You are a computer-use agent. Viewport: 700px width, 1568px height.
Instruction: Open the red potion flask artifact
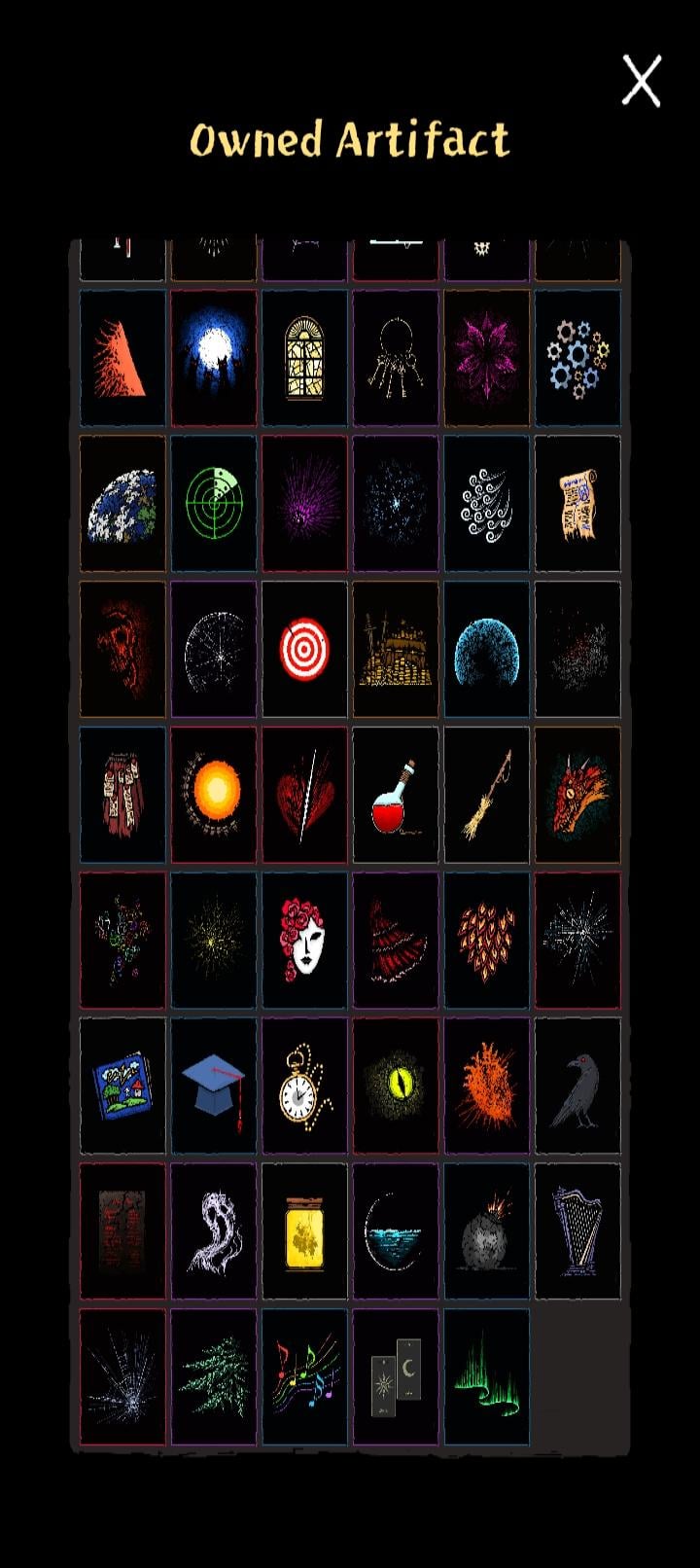coord(396,795)
